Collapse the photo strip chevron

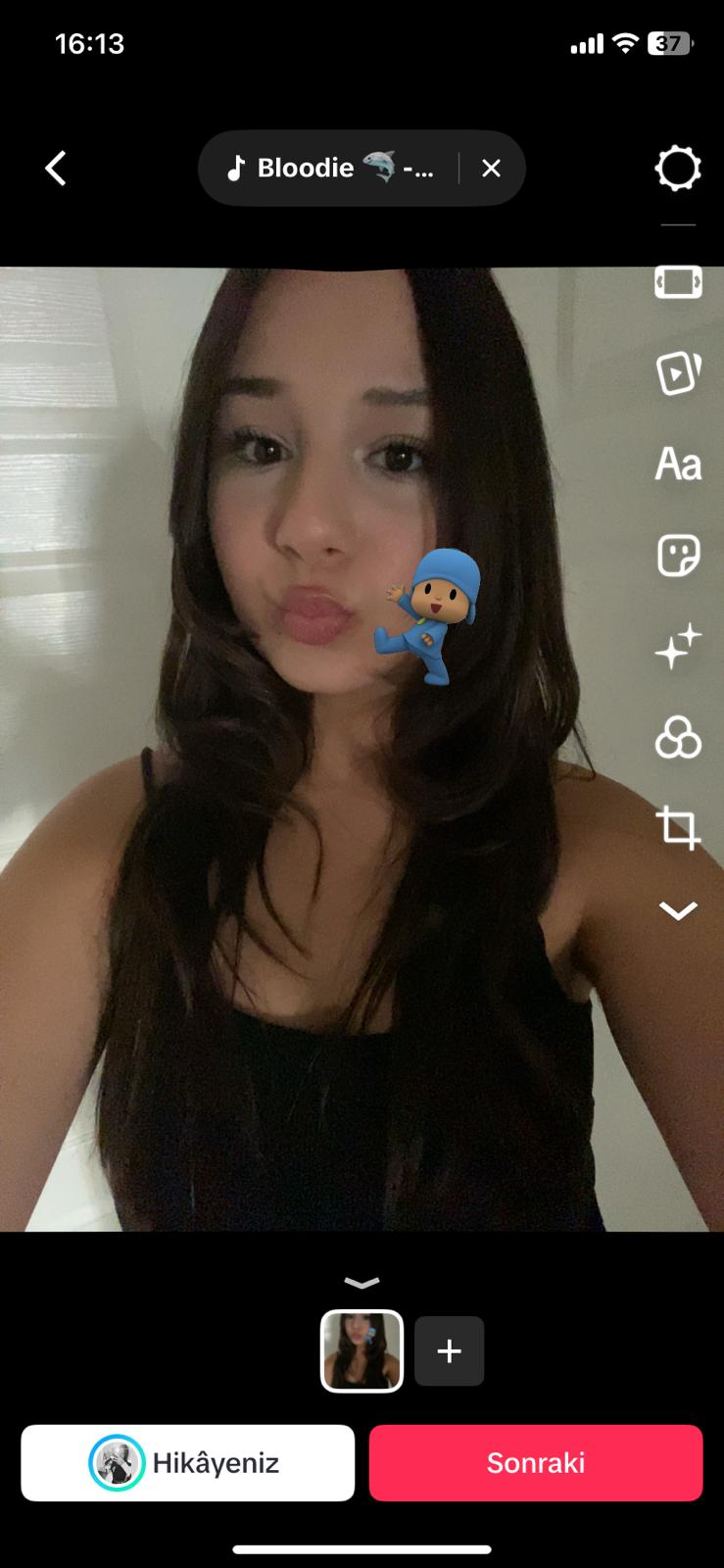[x=362, y=1282]
